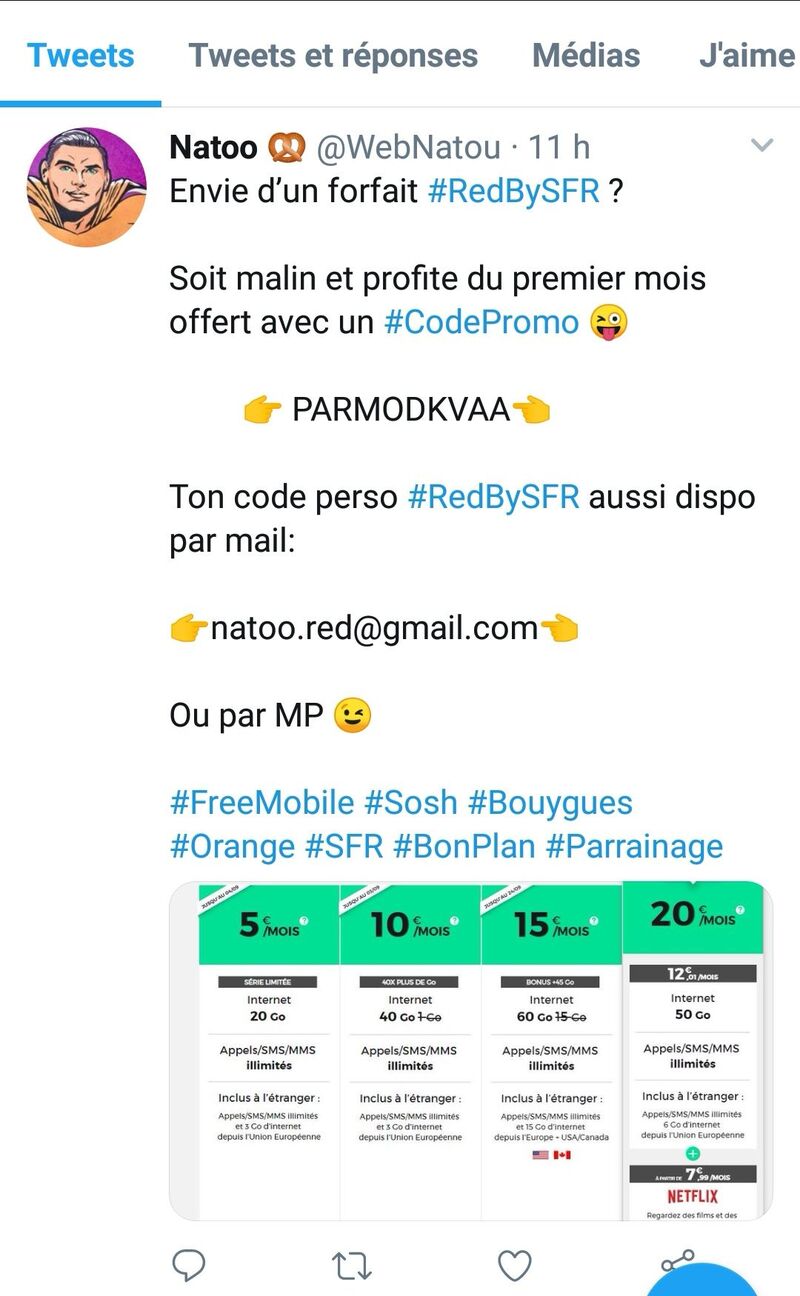Switch to the Tweets et réponses tab
Viewport: 800px width, 1296px height.
[x=333, y=55]
